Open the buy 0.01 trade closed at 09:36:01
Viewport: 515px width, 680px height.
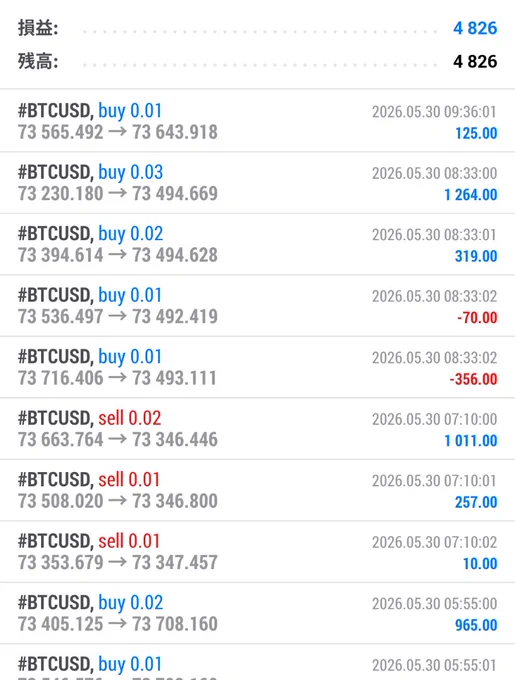(x=258, y=121)
